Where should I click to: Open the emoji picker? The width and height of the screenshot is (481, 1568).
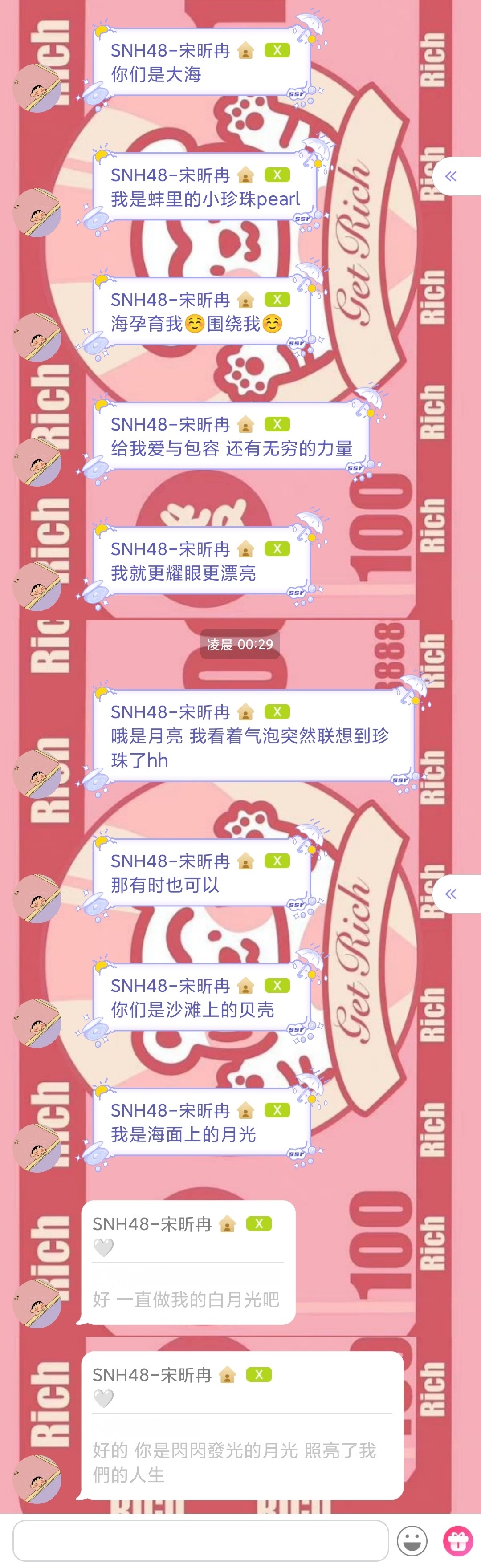(x=412, y=1540)
